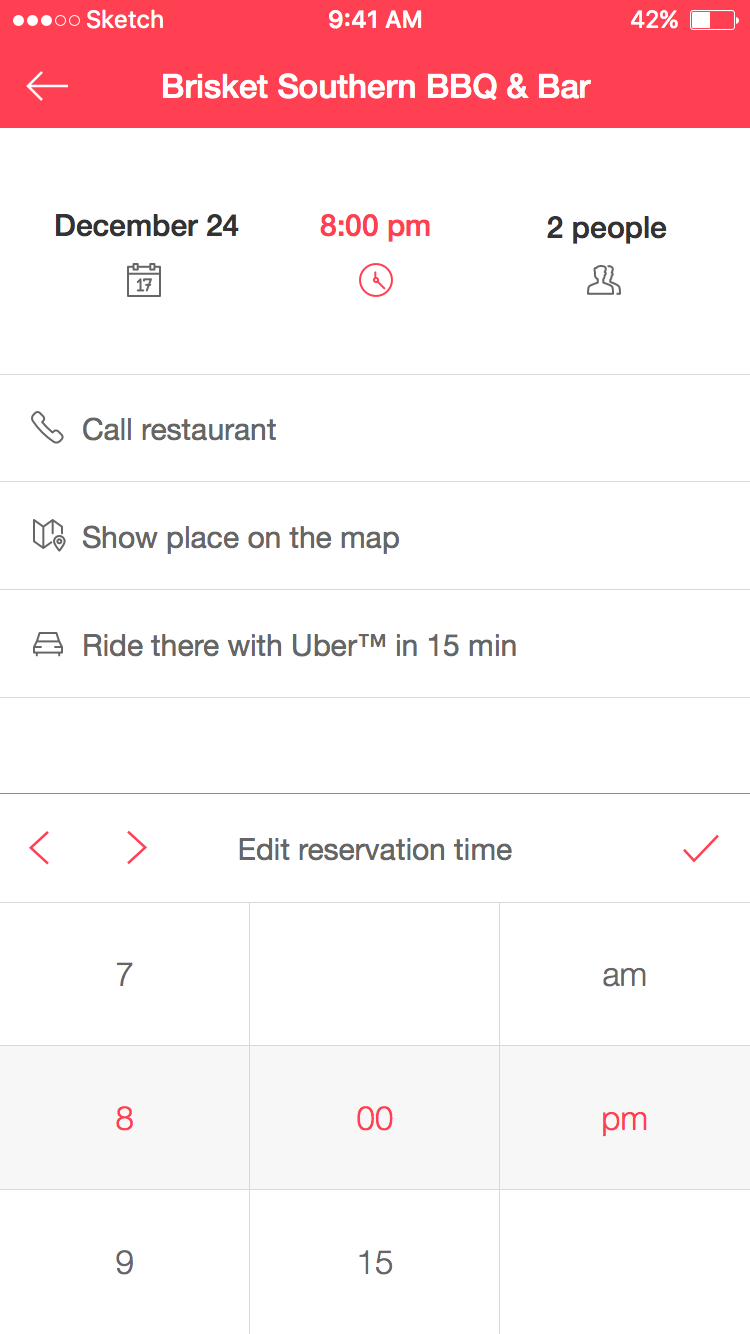Edit the December 24 reservation date
This screenshot has width=750, height=1334.
pyautogui.click(x=146, y=252)
